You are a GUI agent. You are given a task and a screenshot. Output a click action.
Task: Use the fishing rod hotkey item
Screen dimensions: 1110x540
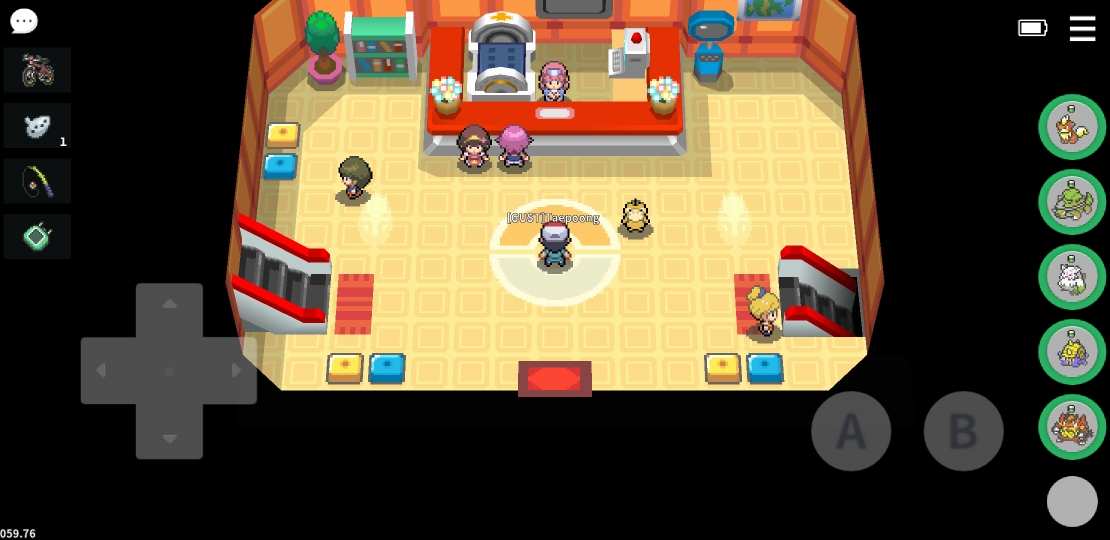coord(37,181)
